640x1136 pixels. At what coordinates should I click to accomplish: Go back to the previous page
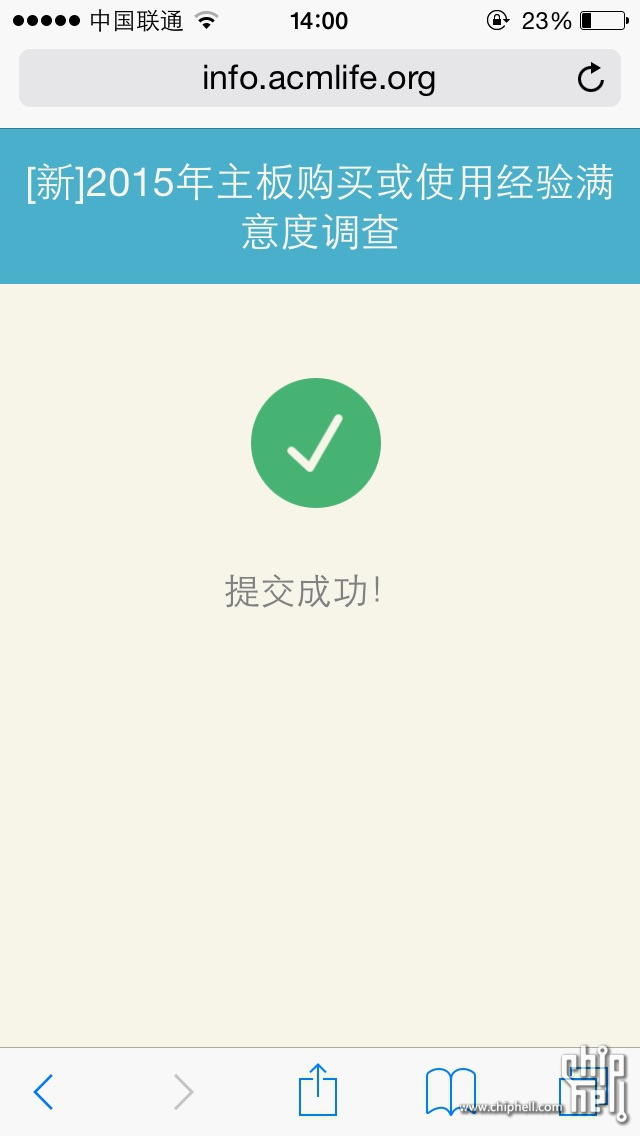pyautogui.click(x=43, y=1092)
